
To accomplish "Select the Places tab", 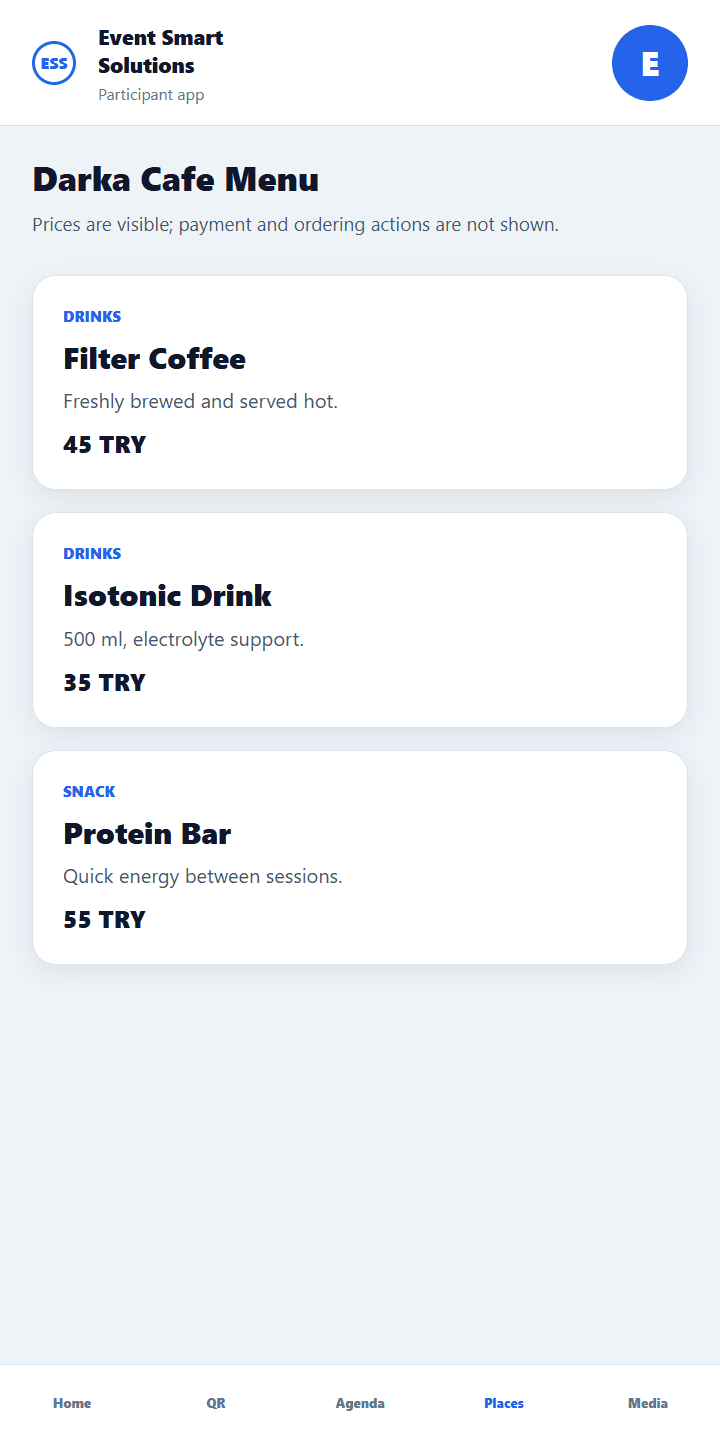I will (x=504, y=1403).
